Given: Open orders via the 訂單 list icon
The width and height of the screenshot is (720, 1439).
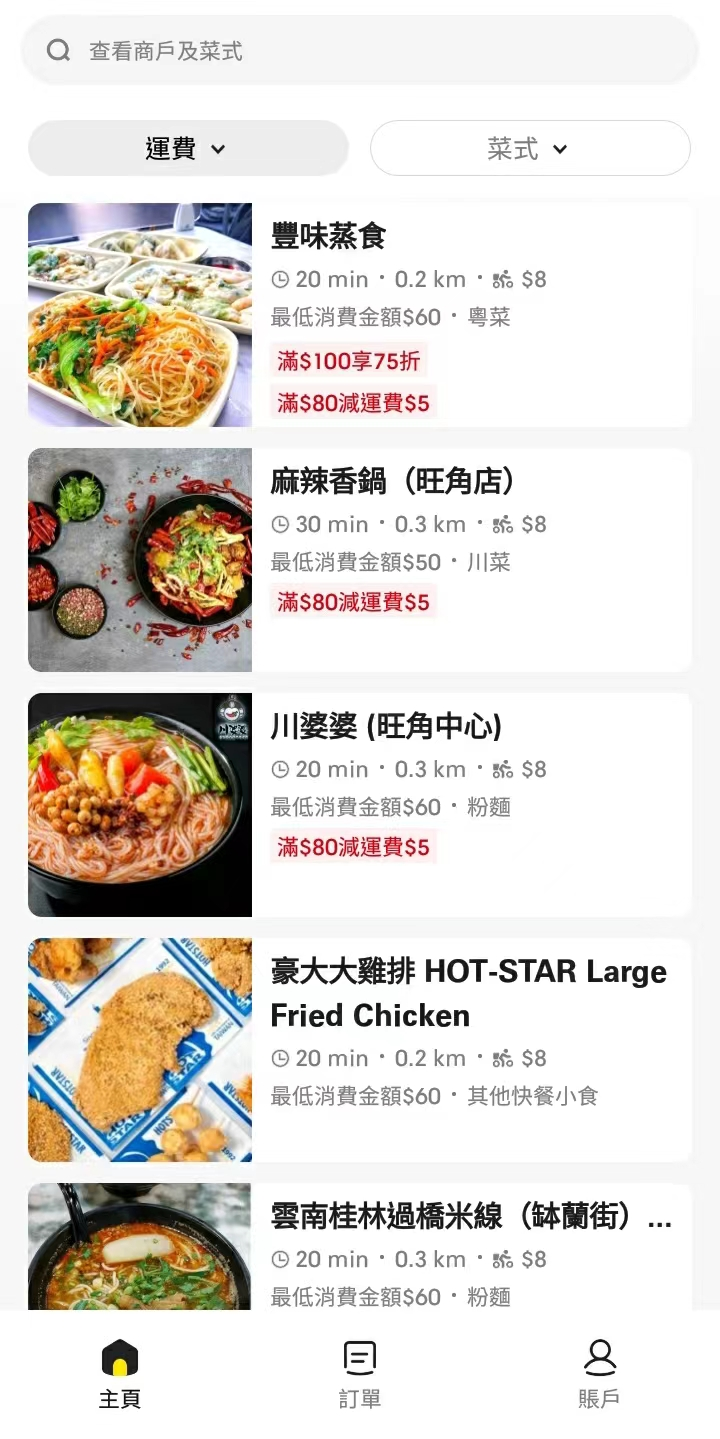Looking at the screenshot, I should coord(359,1357).
